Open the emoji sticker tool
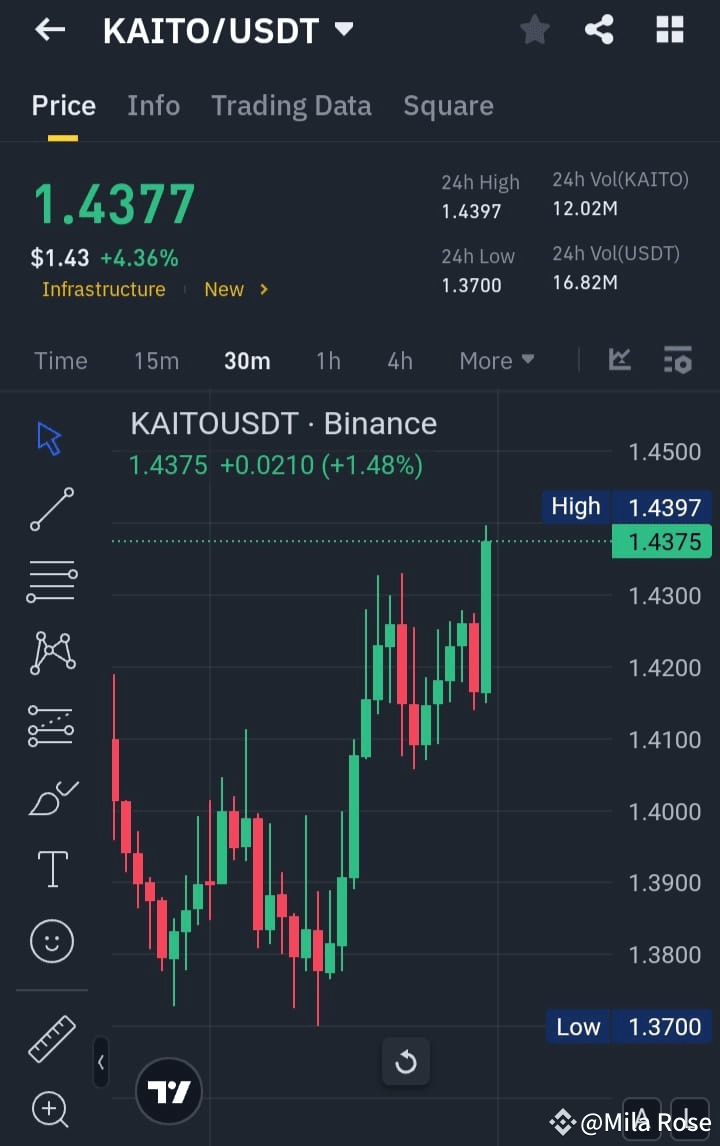Image resolution: width=720 pixels, height=1146 pixels. tap(51, 941)
